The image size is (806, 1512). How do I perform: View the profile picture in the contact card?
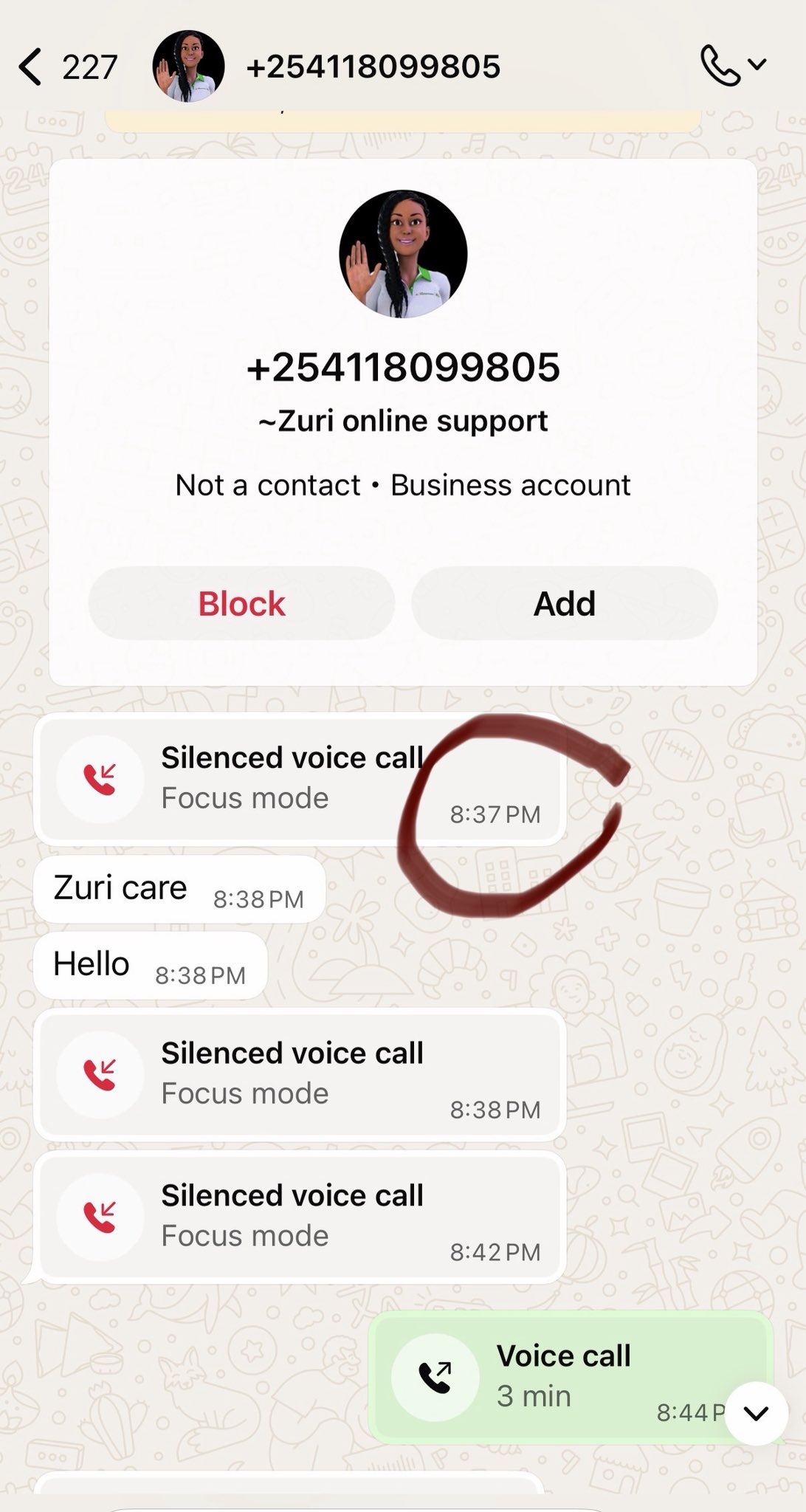point(403,254)
